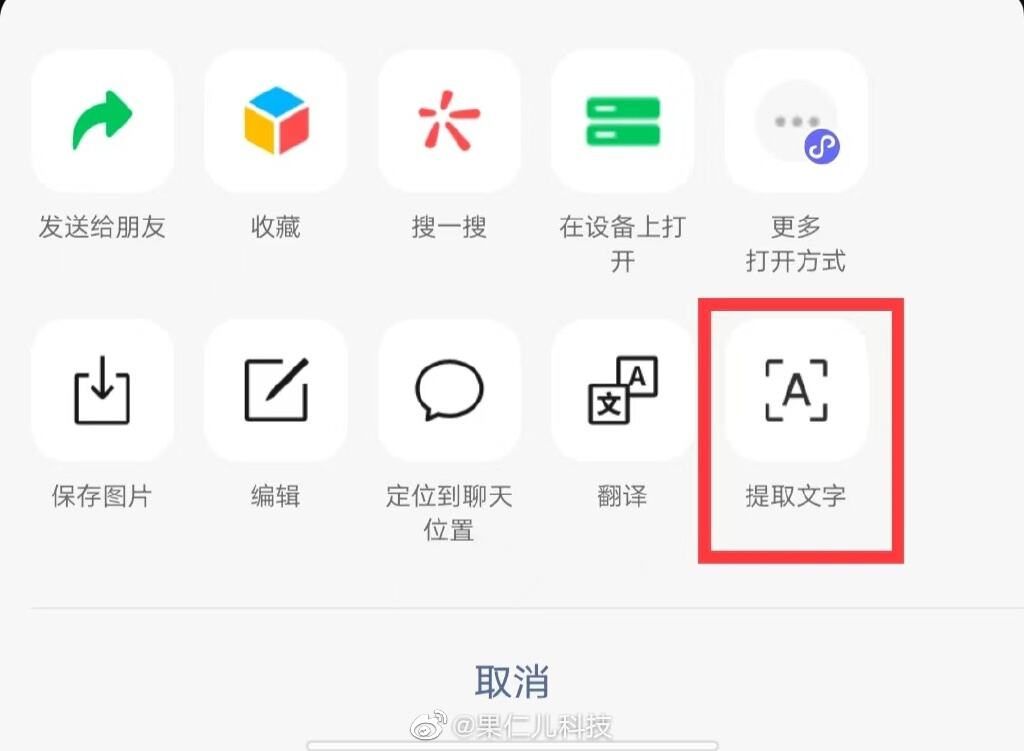Save the picture with 保存图片
Screen dimensions: 1024x751
(x=102, y=391)
